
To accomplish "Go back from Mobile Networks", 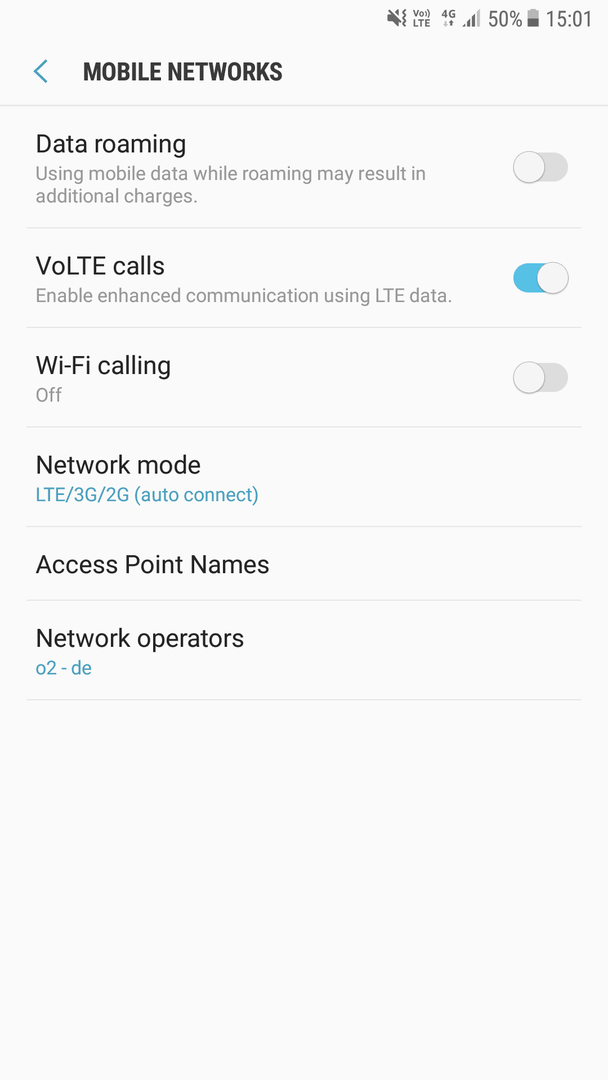I will [x=41, y=72].
